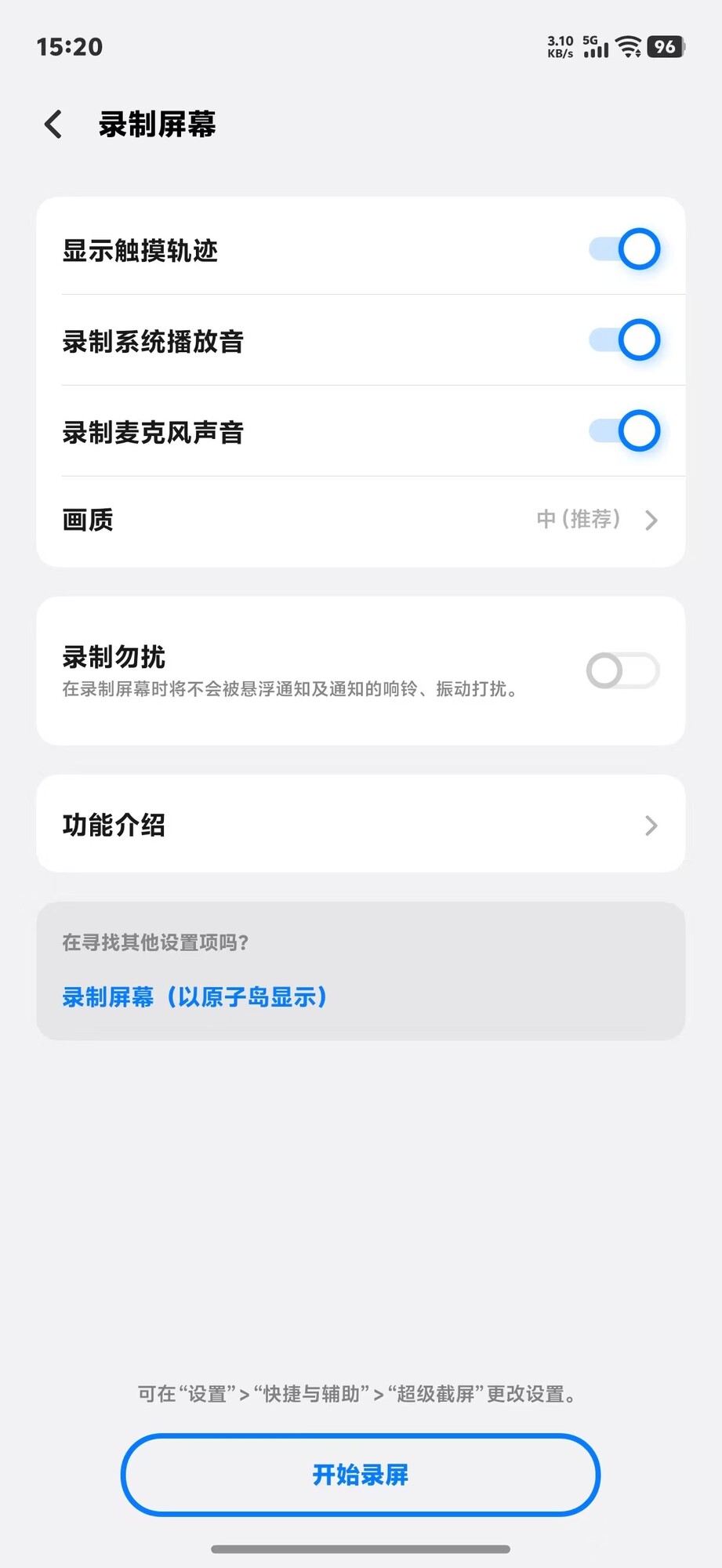Open the 功能介绍 section
Image resolution: width=722 pixels, height=1568 pixels.
[x=361, y=825]
